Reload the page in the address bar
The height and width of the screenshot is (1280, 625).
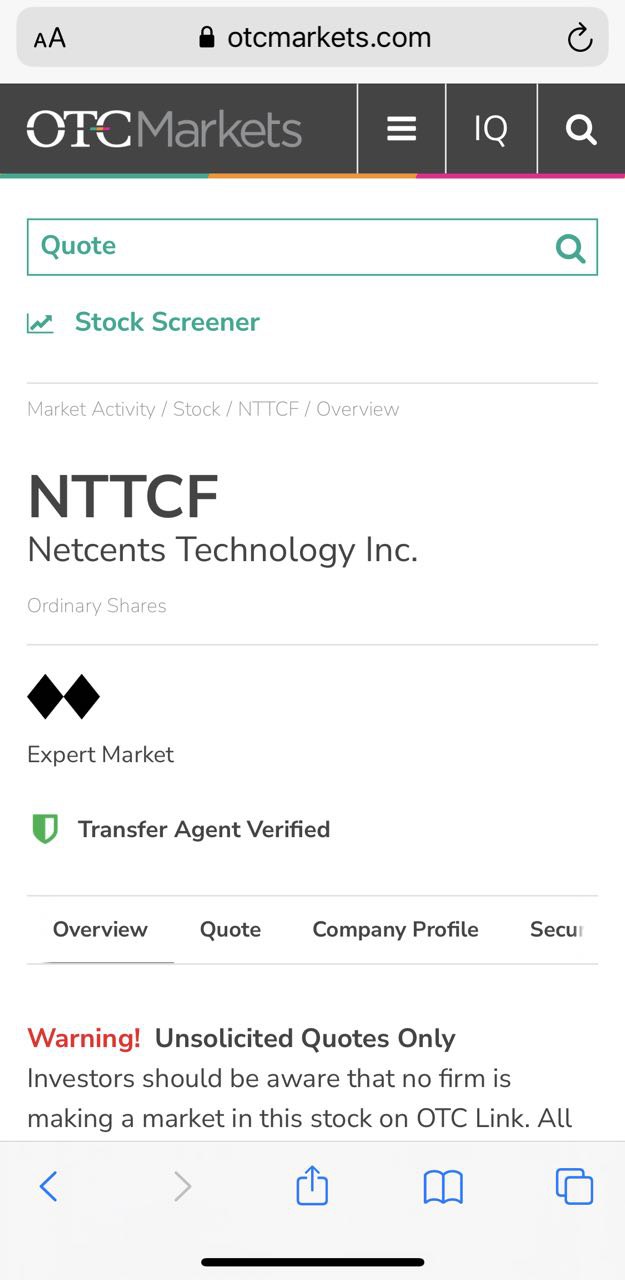coord(579,38)
